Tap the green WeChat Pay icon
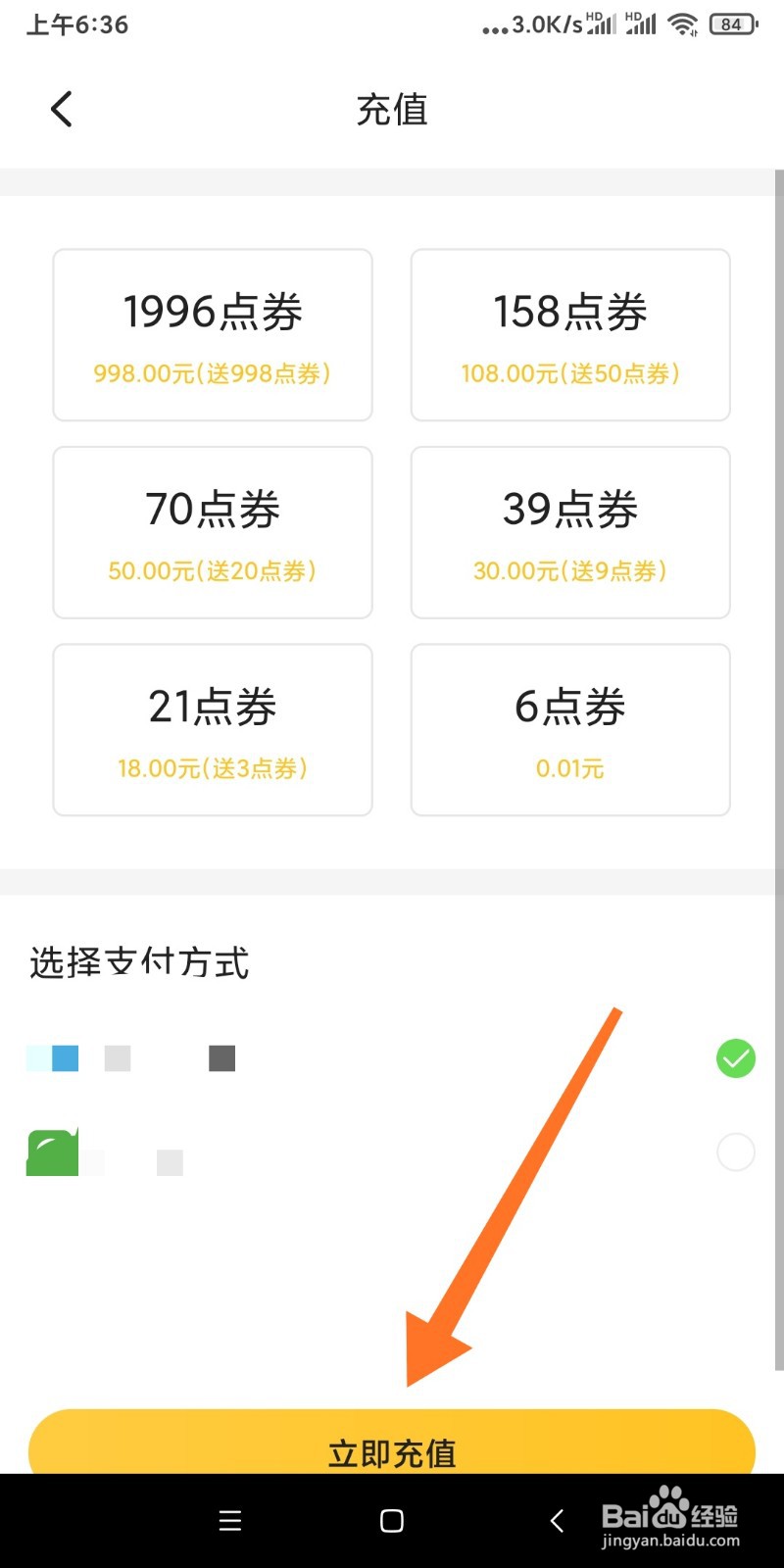The image size is (784, 1568). point(51,1151)
